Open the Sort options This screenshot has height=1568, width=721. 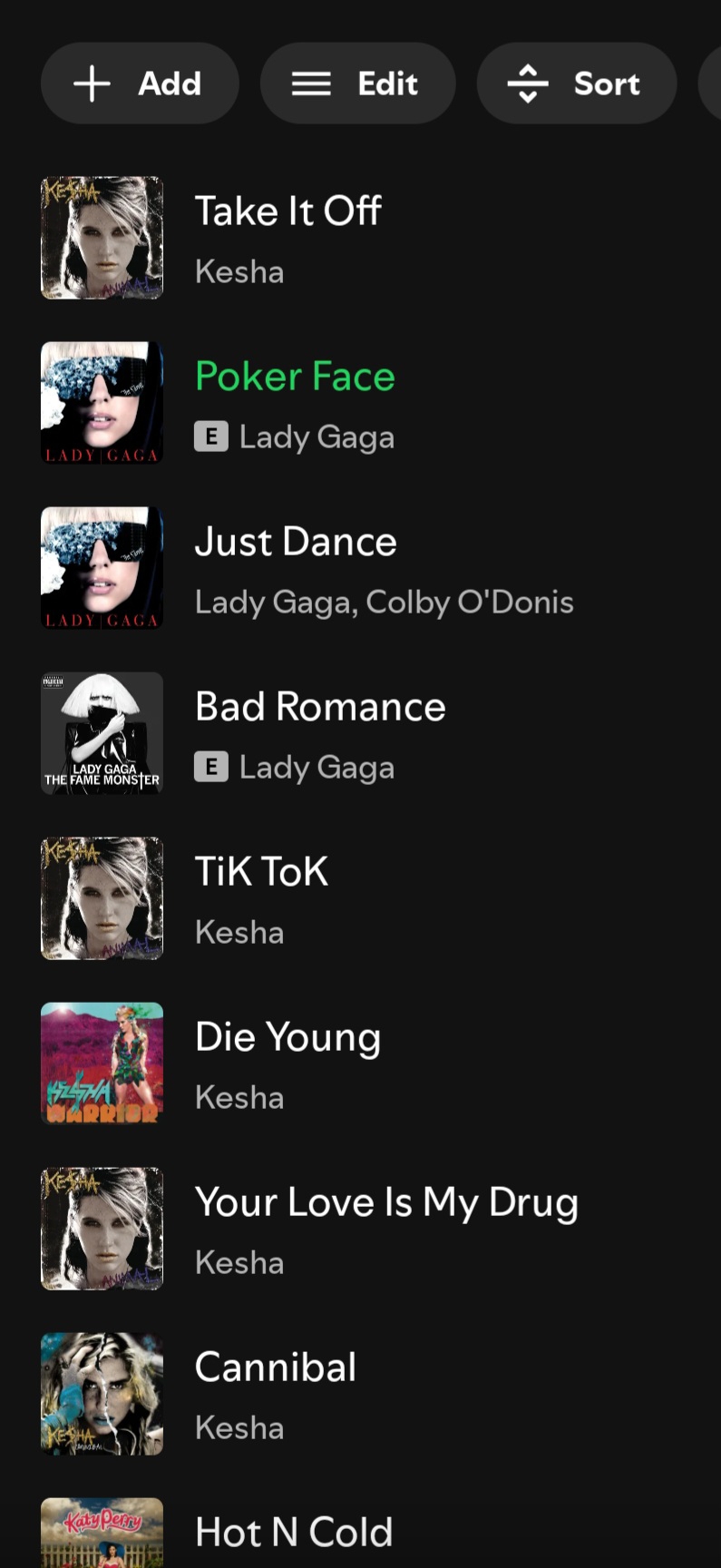point(577,83)
